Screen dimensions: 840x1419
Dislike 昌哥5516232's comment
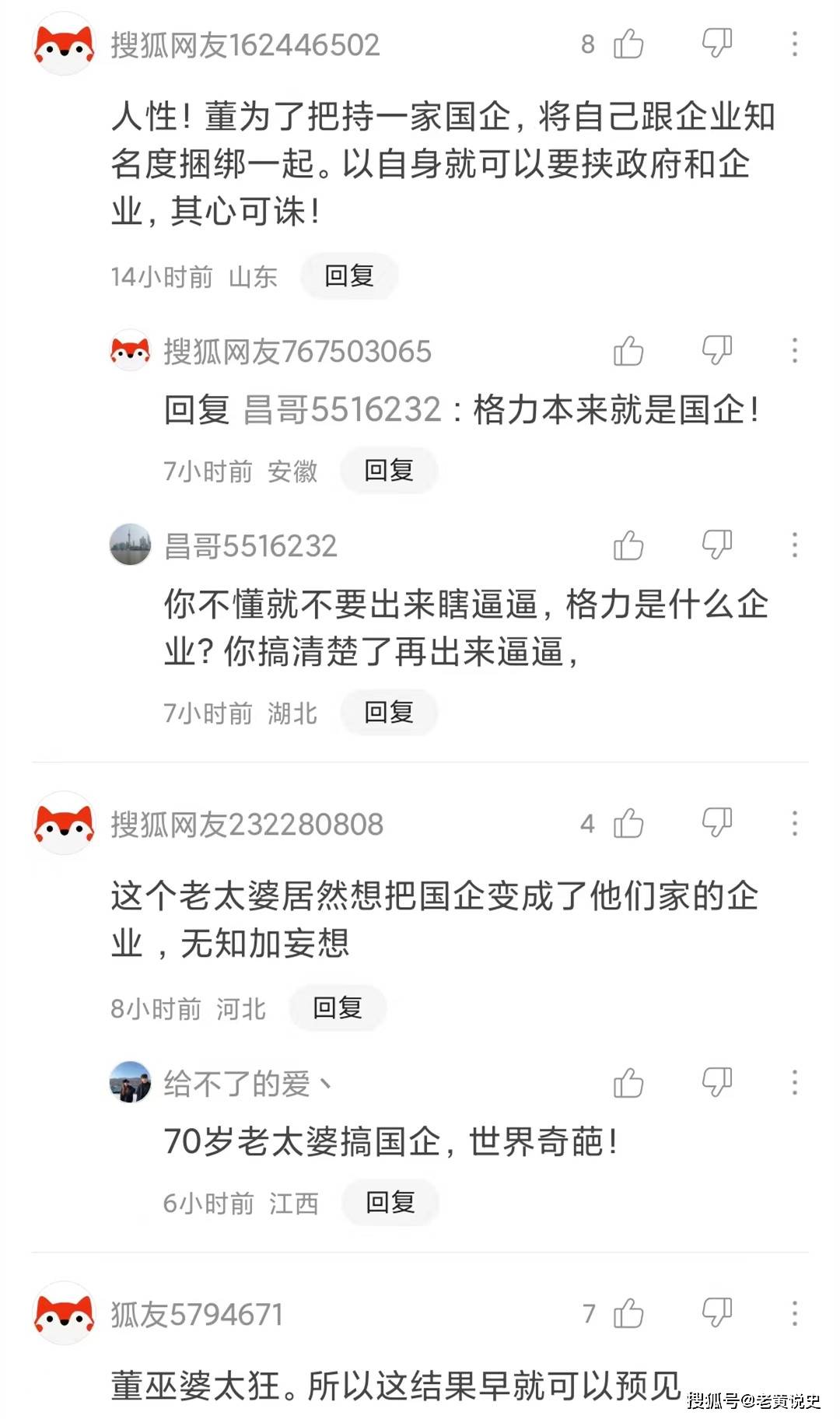[x=716, y=545]
